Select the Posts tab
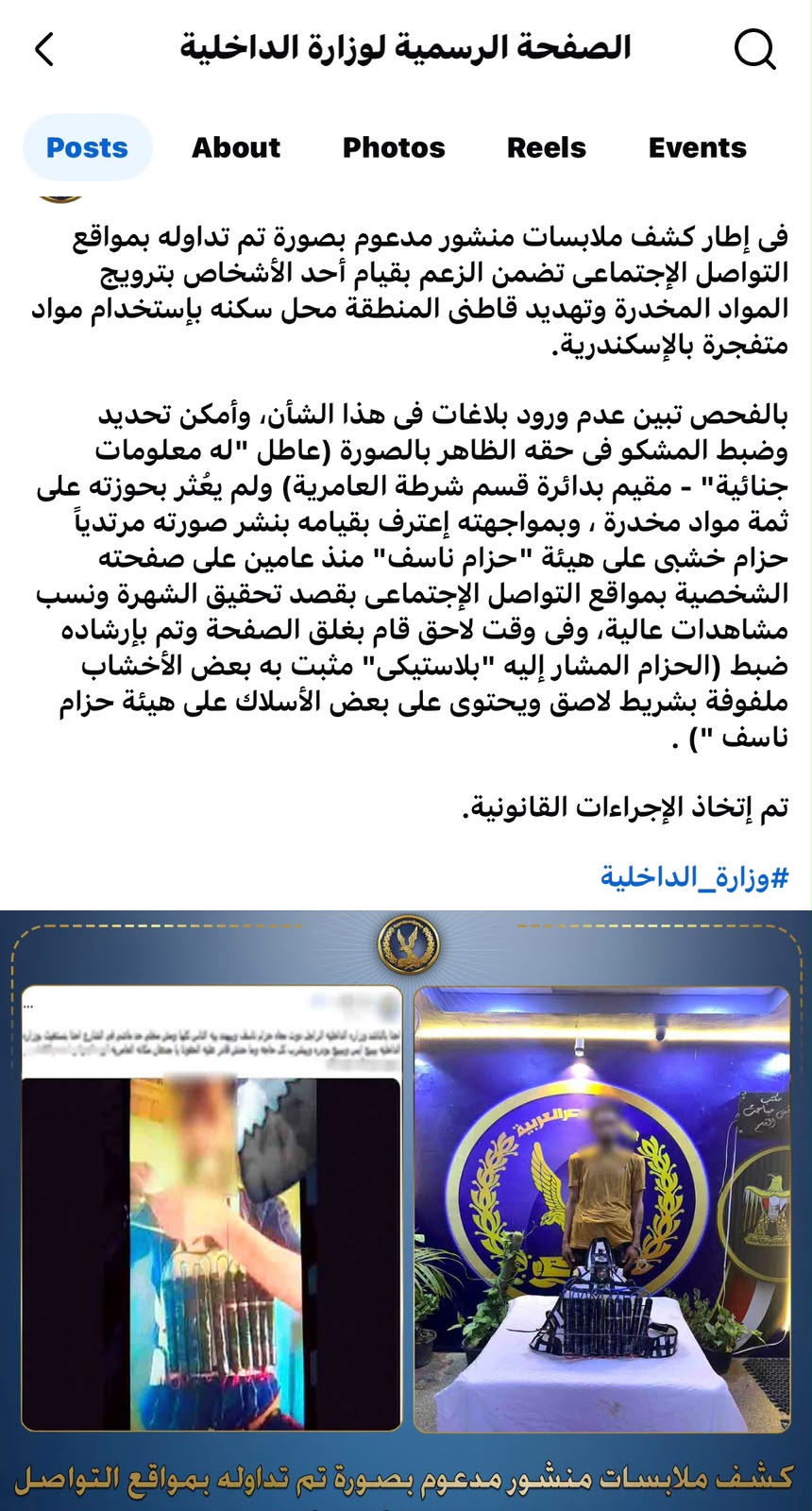Image resolution: width=812 pixels, height=1511 pixels. pos(87,147)
